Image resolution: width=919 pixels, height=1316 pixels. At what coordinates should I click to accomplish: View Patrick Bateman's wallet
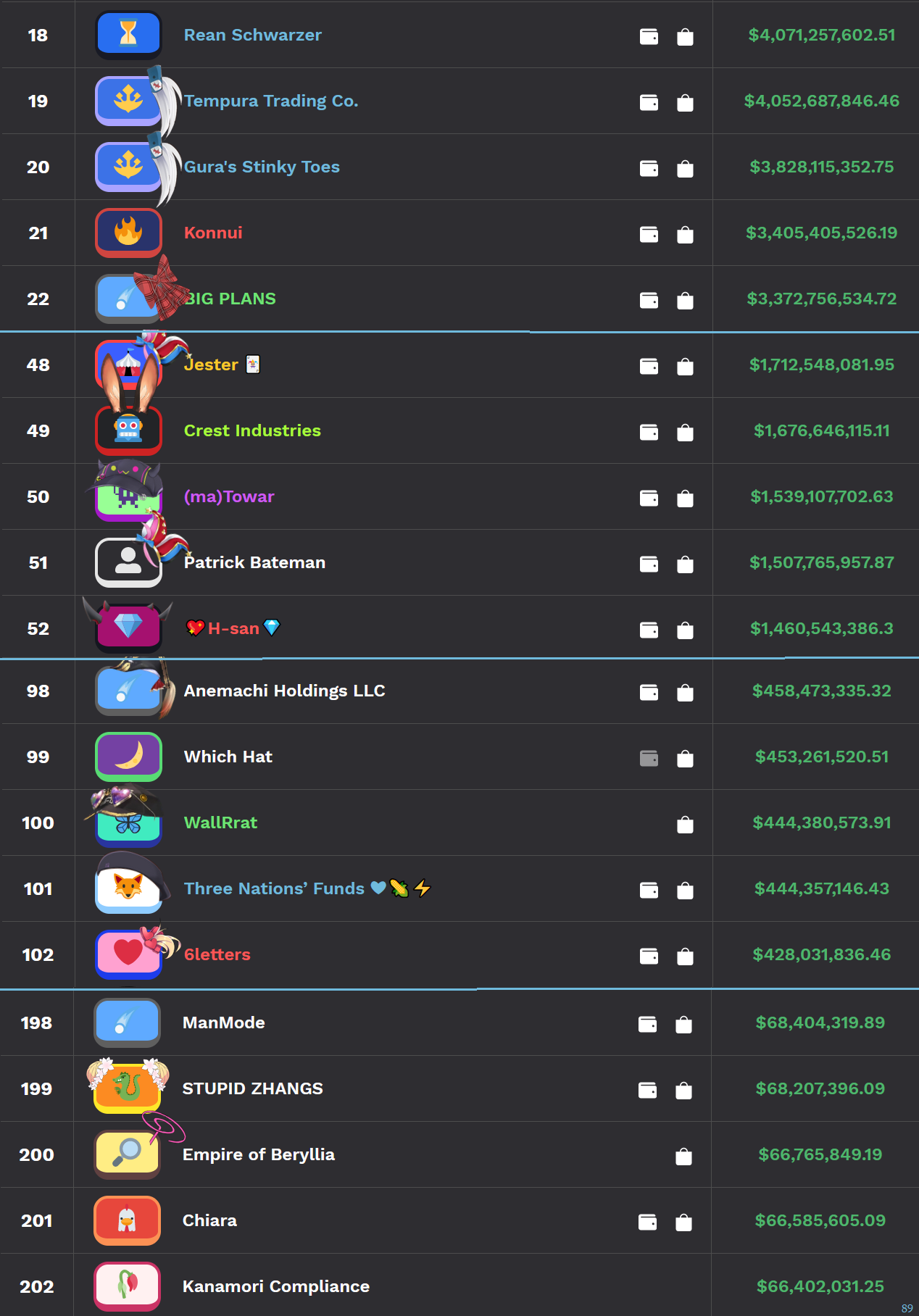[x=649, y=564]
